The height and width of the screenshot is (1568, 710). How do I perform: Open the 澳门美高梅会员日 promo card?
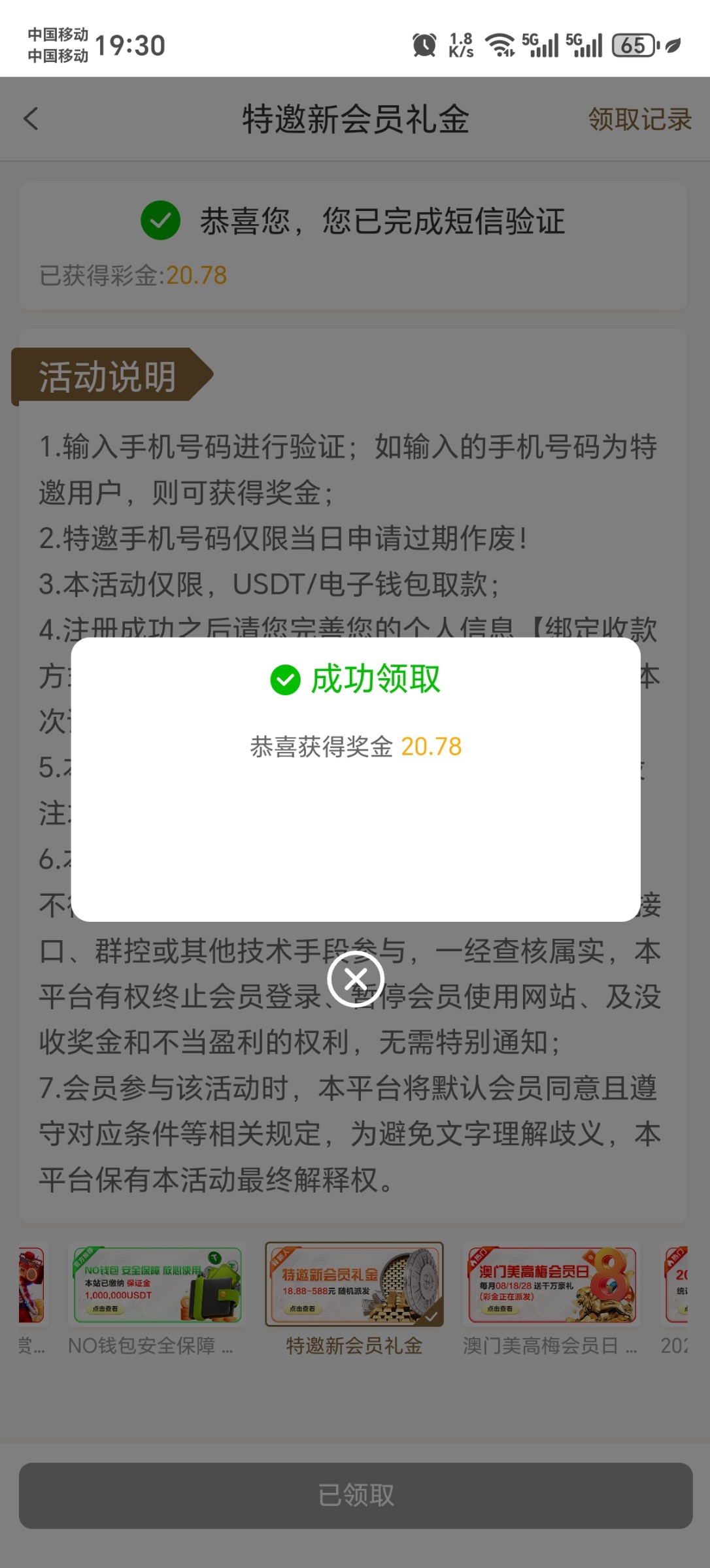click(x=551, y=1284)
